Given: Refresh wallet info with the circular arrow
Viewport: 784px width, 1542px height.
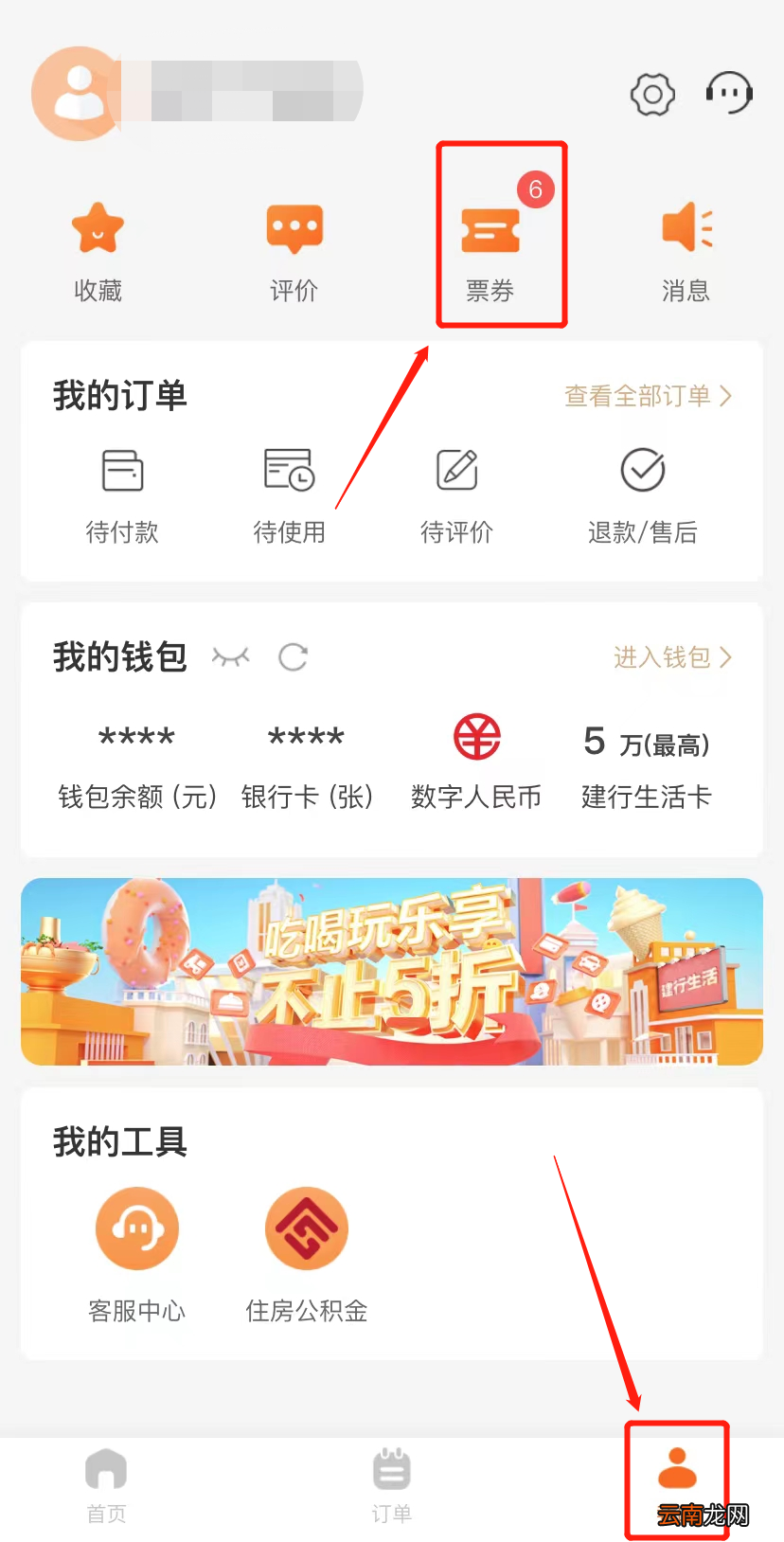Looking at the screenshot, I should [293, 657].
